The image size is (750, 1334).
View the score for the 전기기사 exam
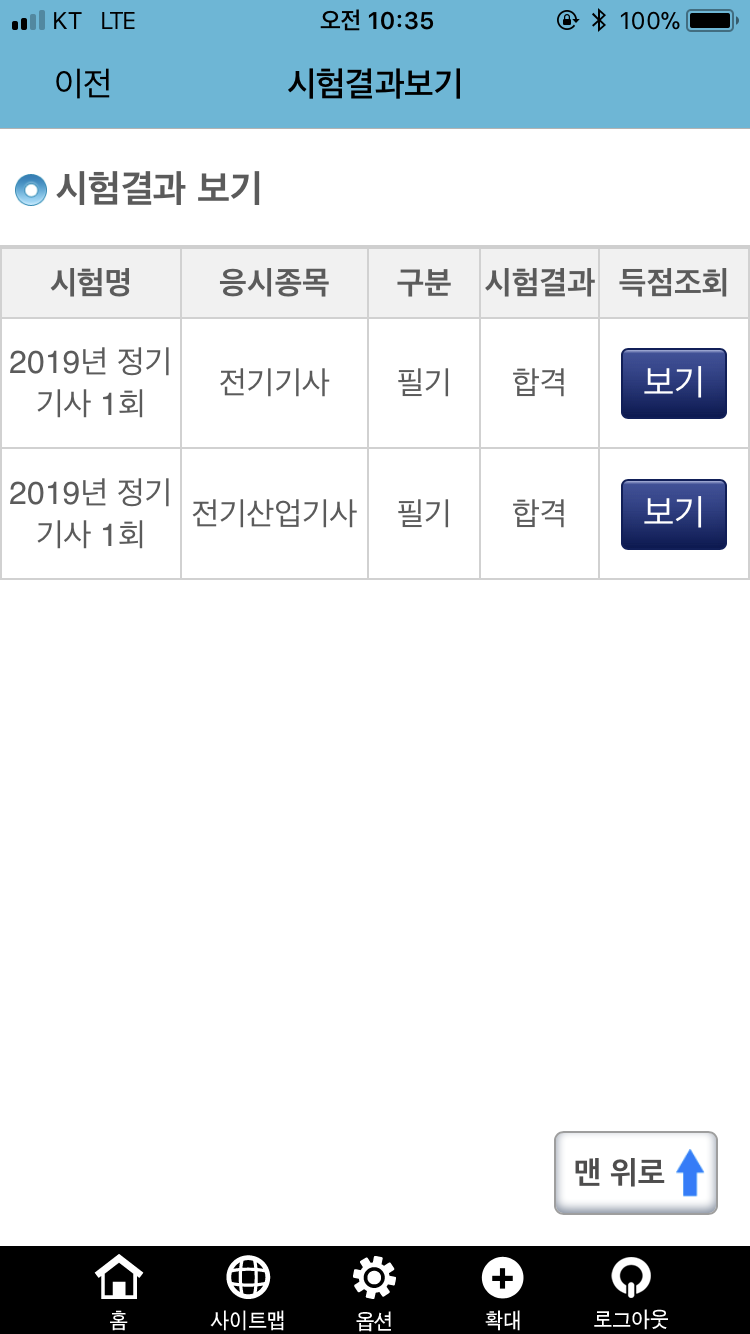[x=673, y=383]
